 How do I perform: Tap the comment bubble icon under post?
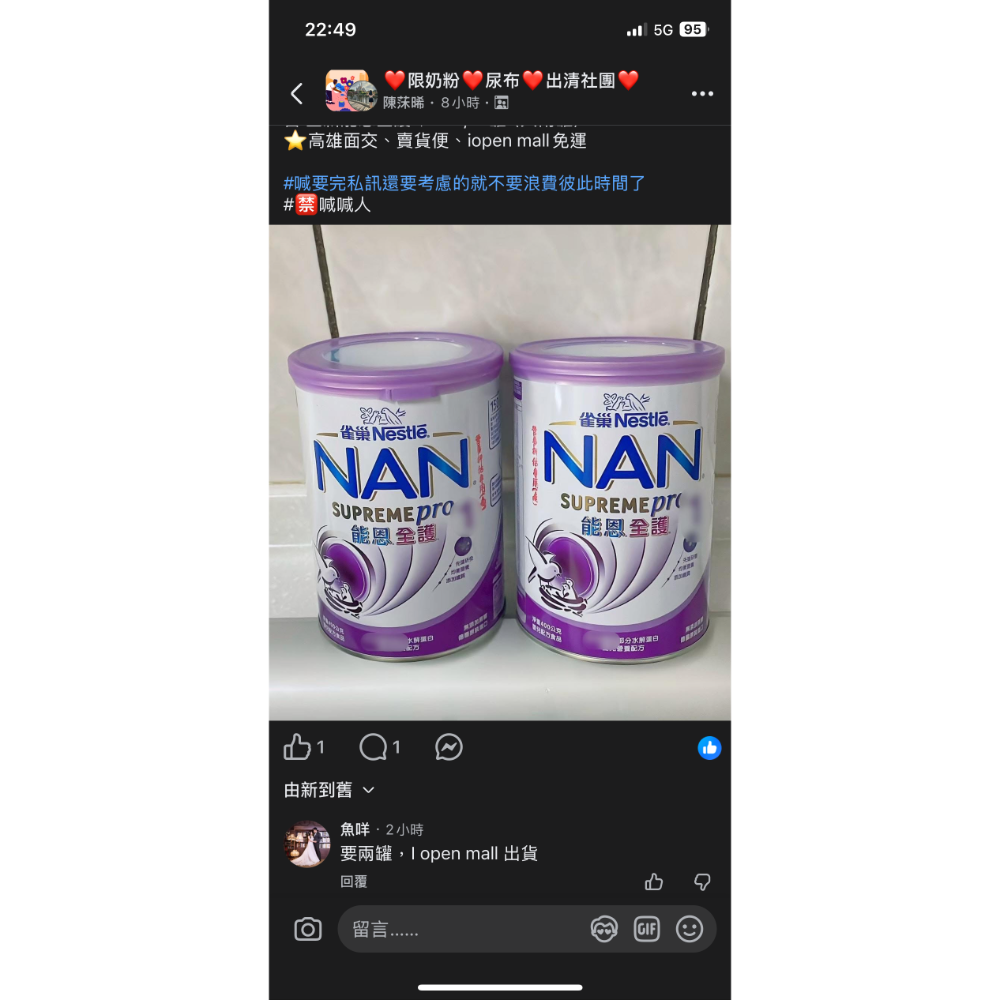pyautogui.click(x=373, y=747)
